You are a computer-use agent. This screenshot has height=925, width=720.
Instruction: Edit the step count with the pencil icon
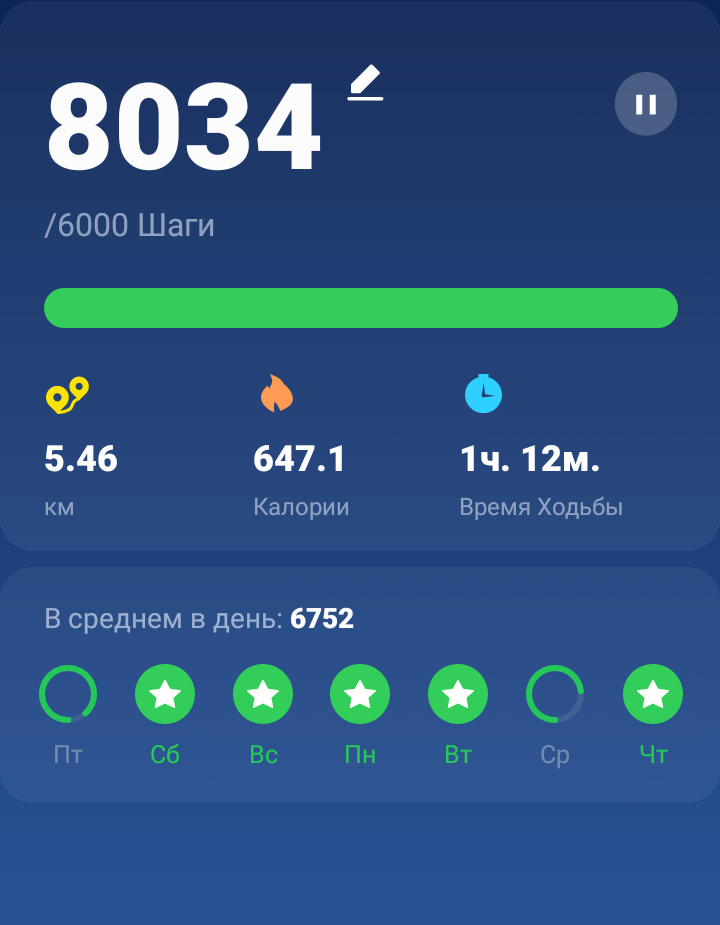click(365, 83)
